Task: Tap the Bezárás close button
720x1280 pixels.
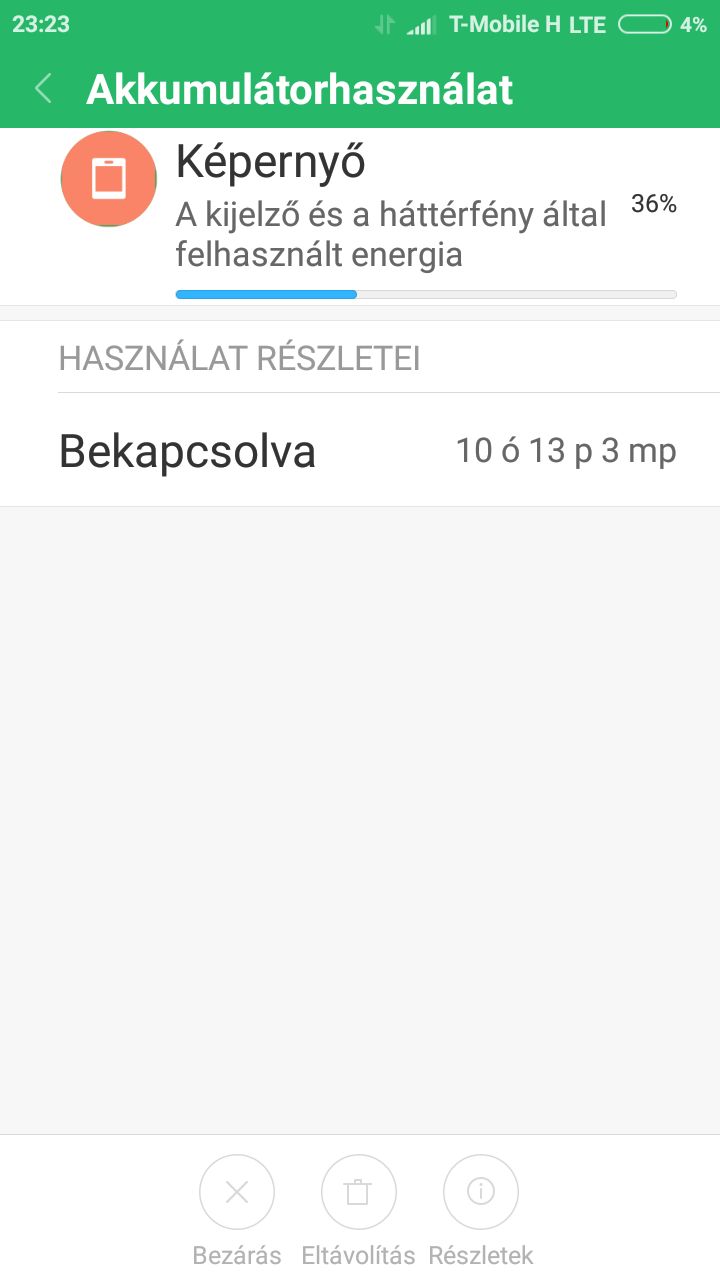Action: [x=237, y=1192]
